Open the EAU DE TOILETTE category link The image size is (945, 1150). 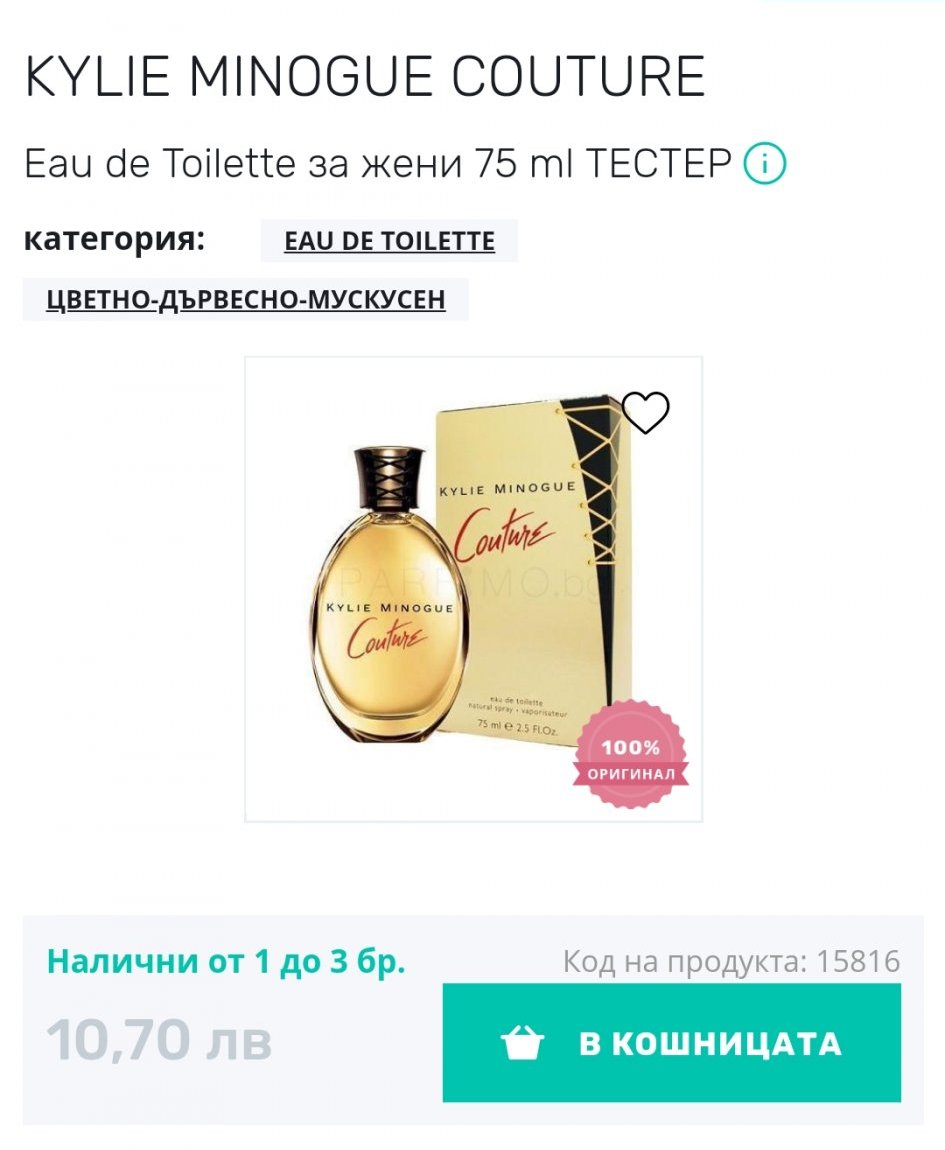click(x=389, y=241)
